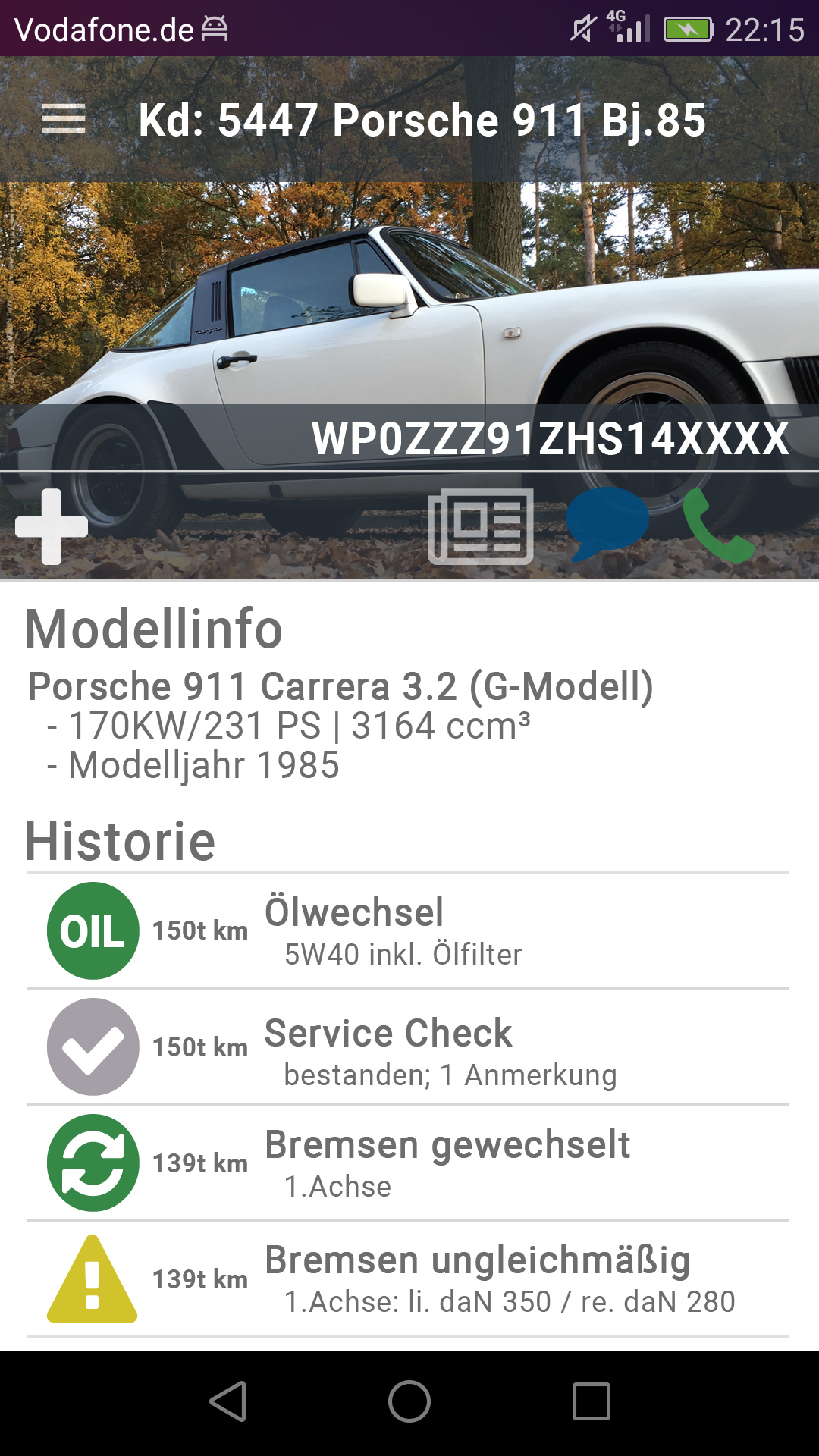Open the Bremsen ungleichmäßig warning entry
Image resolution: width=819 pixels, height=1456 pixels.
pyautogui.click(x=408, y=1279)
